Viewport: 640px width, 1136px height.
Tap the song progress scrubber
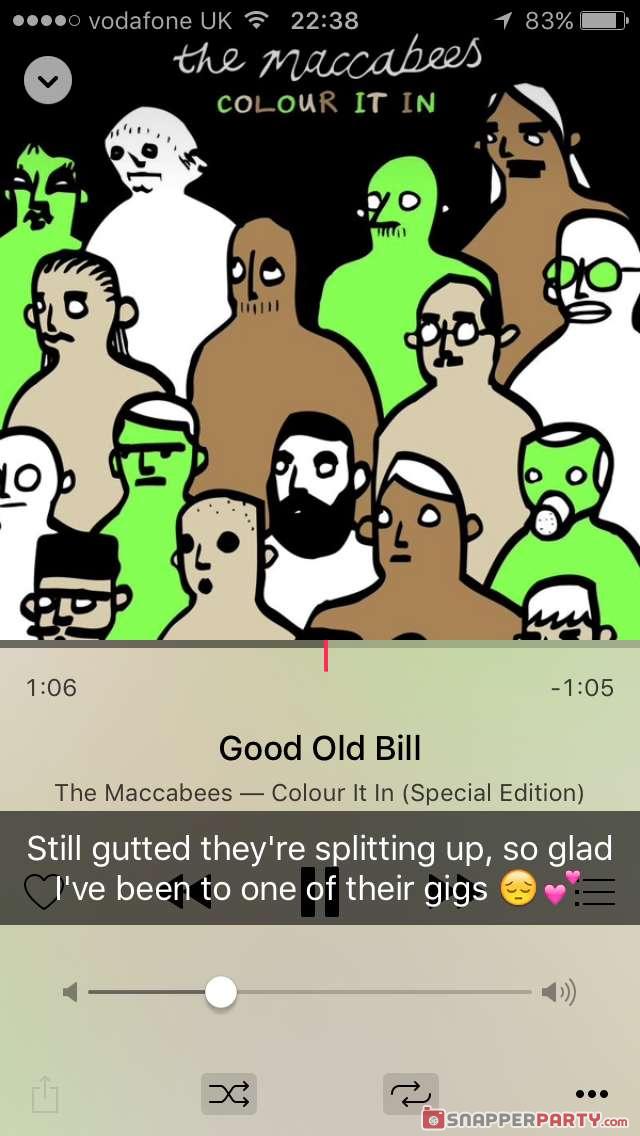coord(326,656)
